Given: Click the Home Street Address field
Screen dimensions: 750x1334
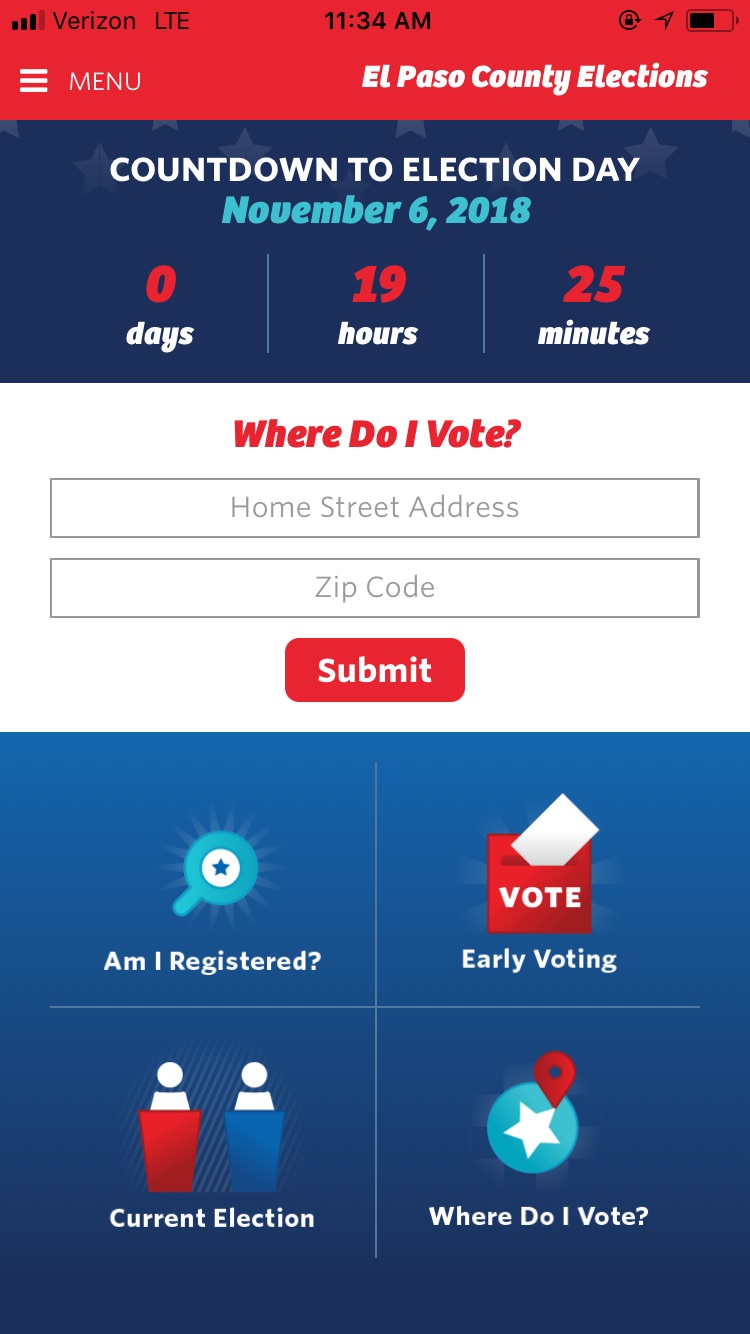Looking at the screenshot, I should click(x=375, y=508).
